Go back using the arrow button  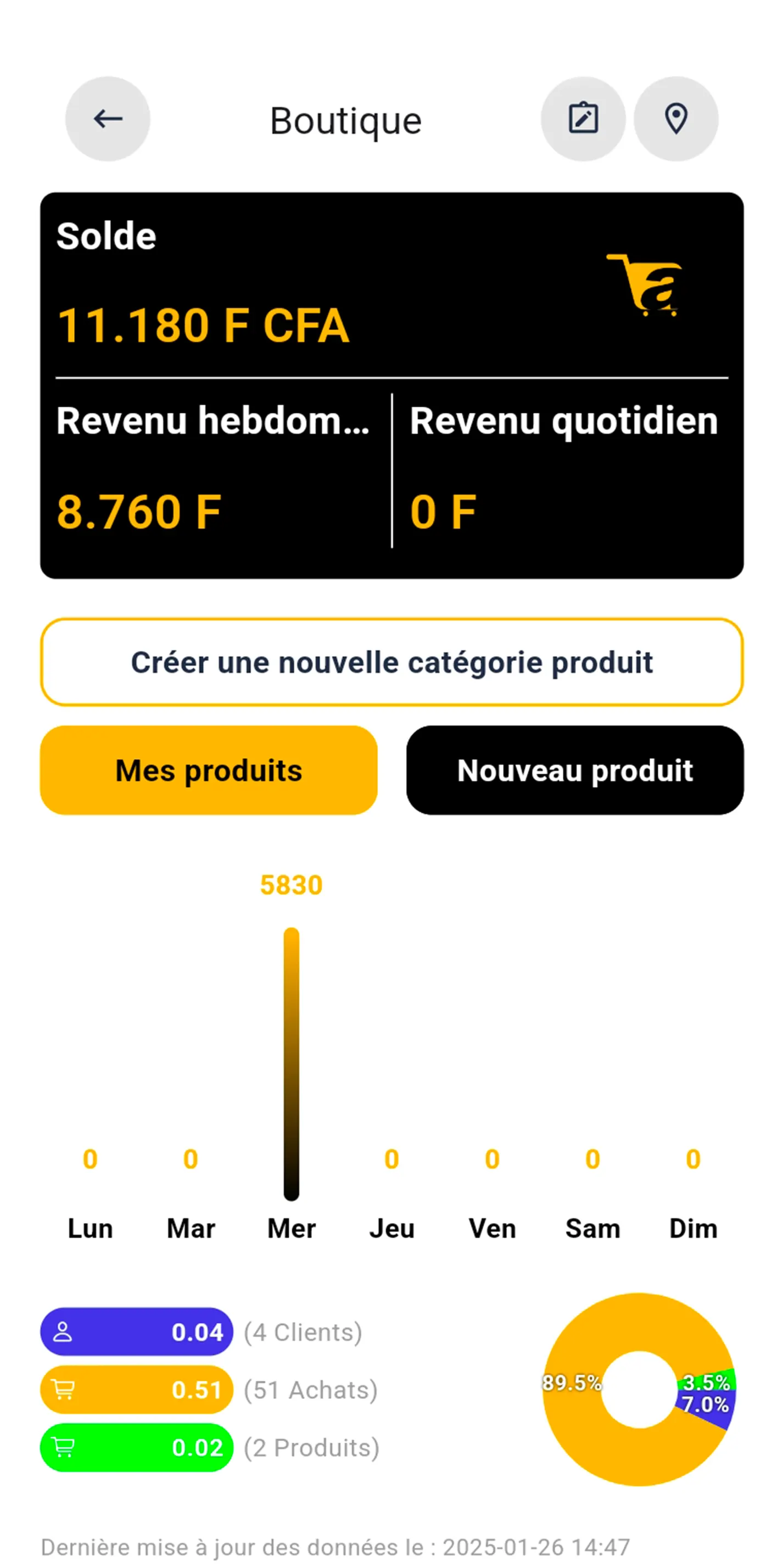tap(108, 119)
